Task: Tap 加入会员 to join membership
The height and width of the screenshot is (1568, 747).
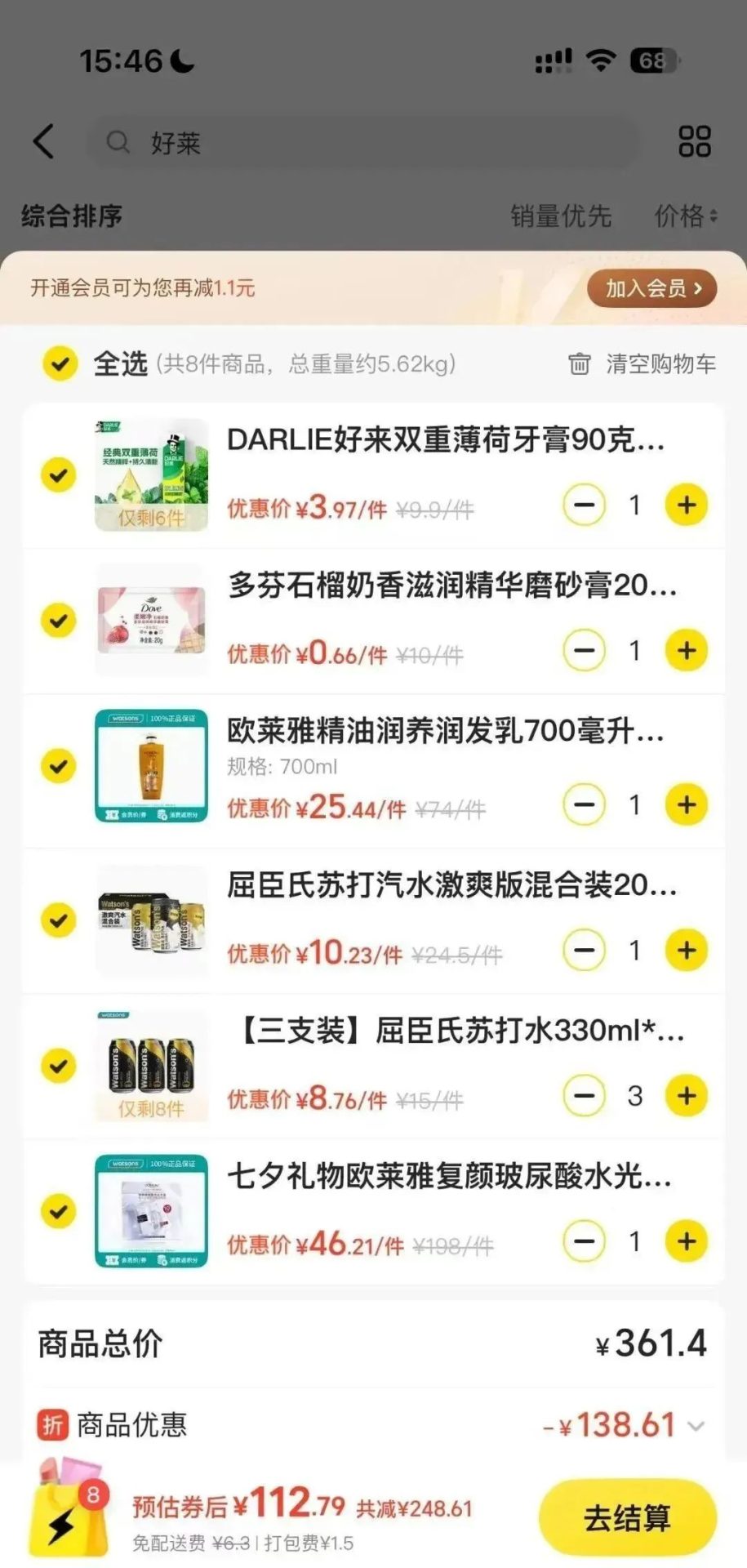Action: click(651, 288)
